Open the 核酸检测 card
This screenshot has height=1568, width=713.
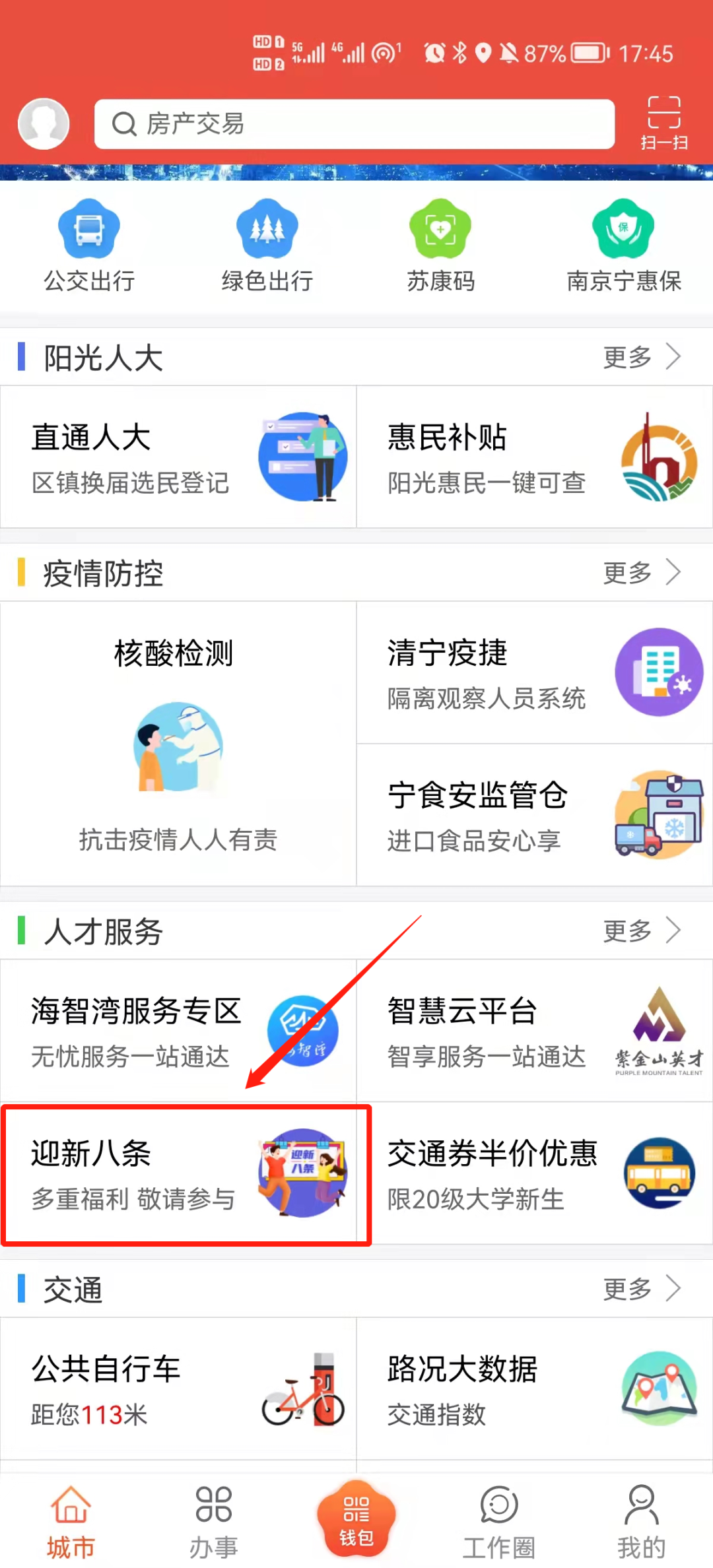178,744
